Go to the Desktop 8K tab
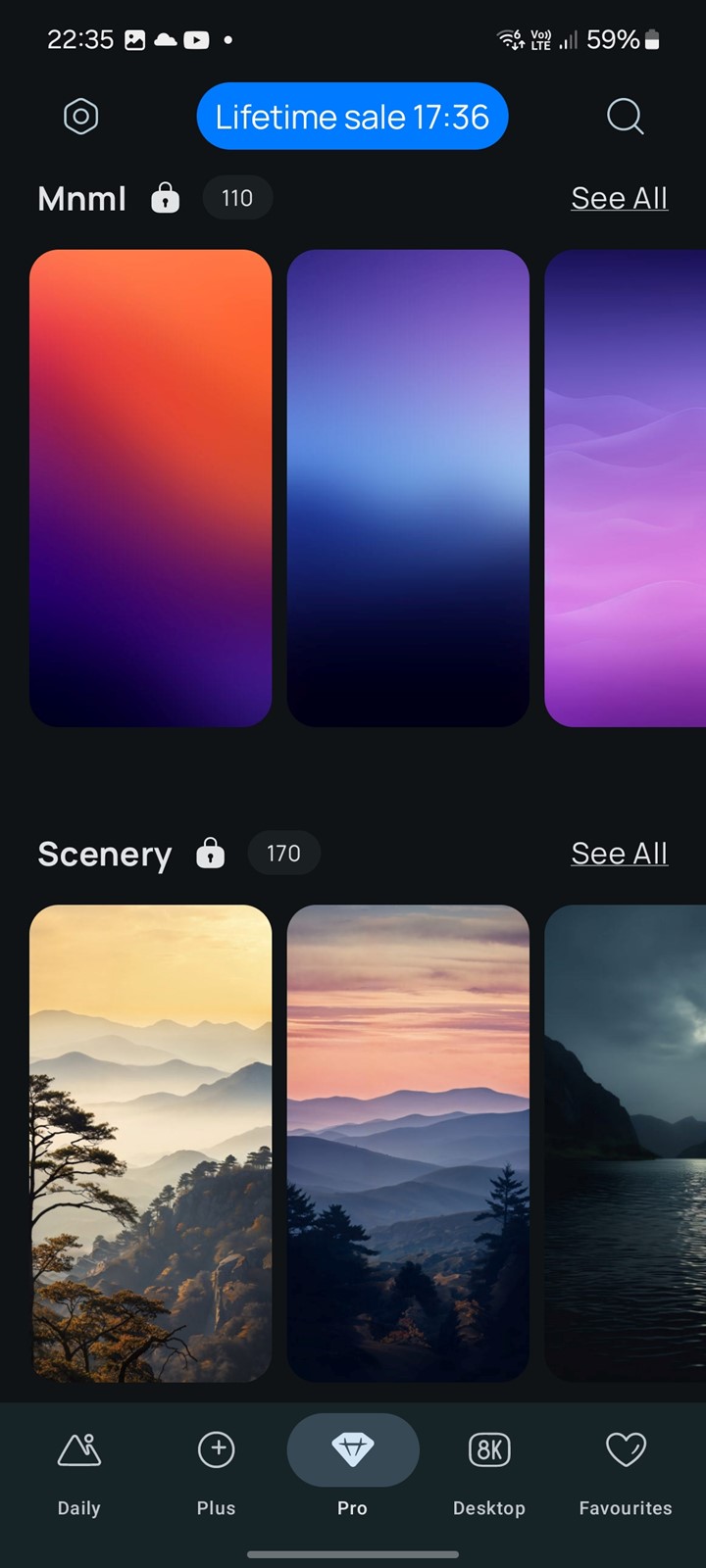706x1568 pixels. [x=489, y=1473]
